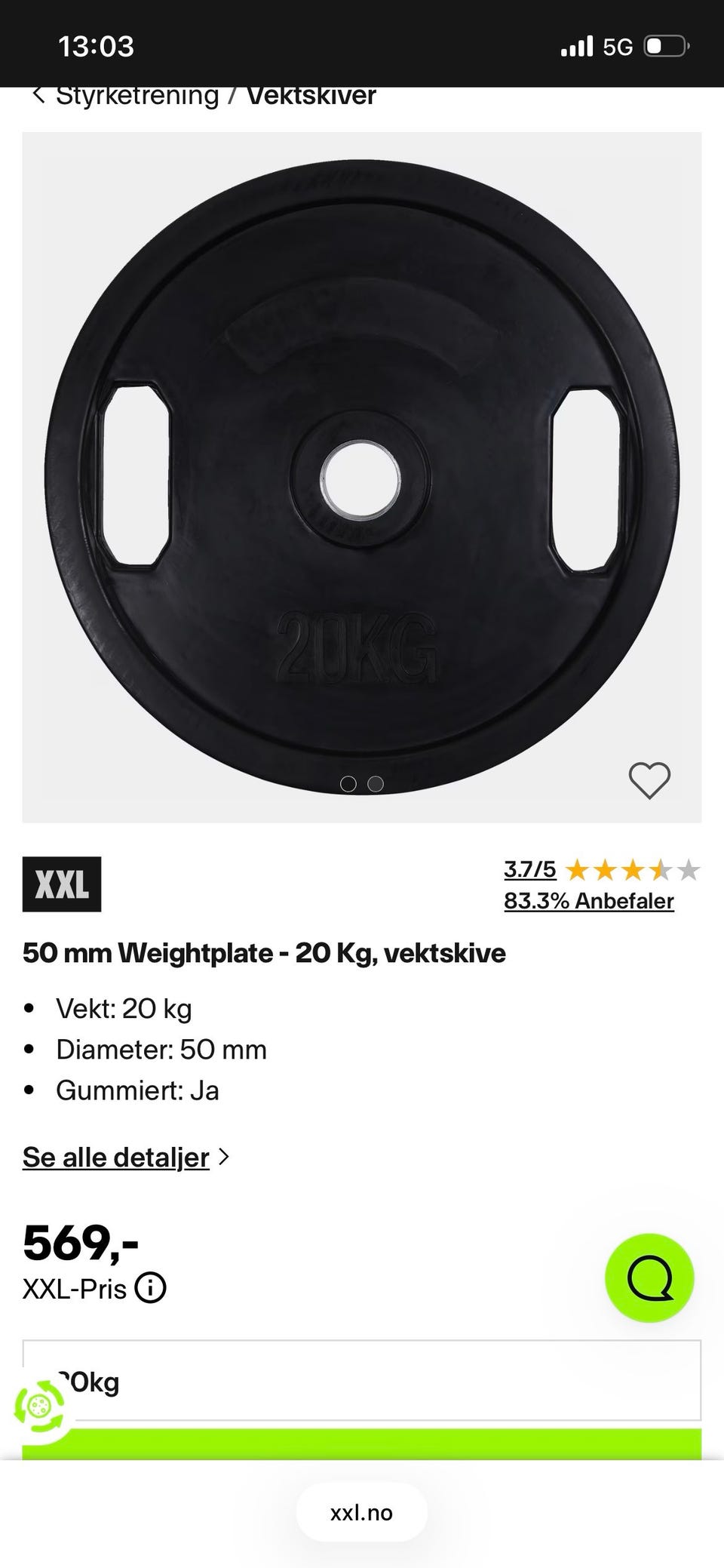Open the 20 kg weight plate image
The height and width of the screenshot is (1568, 724).
[x=362, y=477]
